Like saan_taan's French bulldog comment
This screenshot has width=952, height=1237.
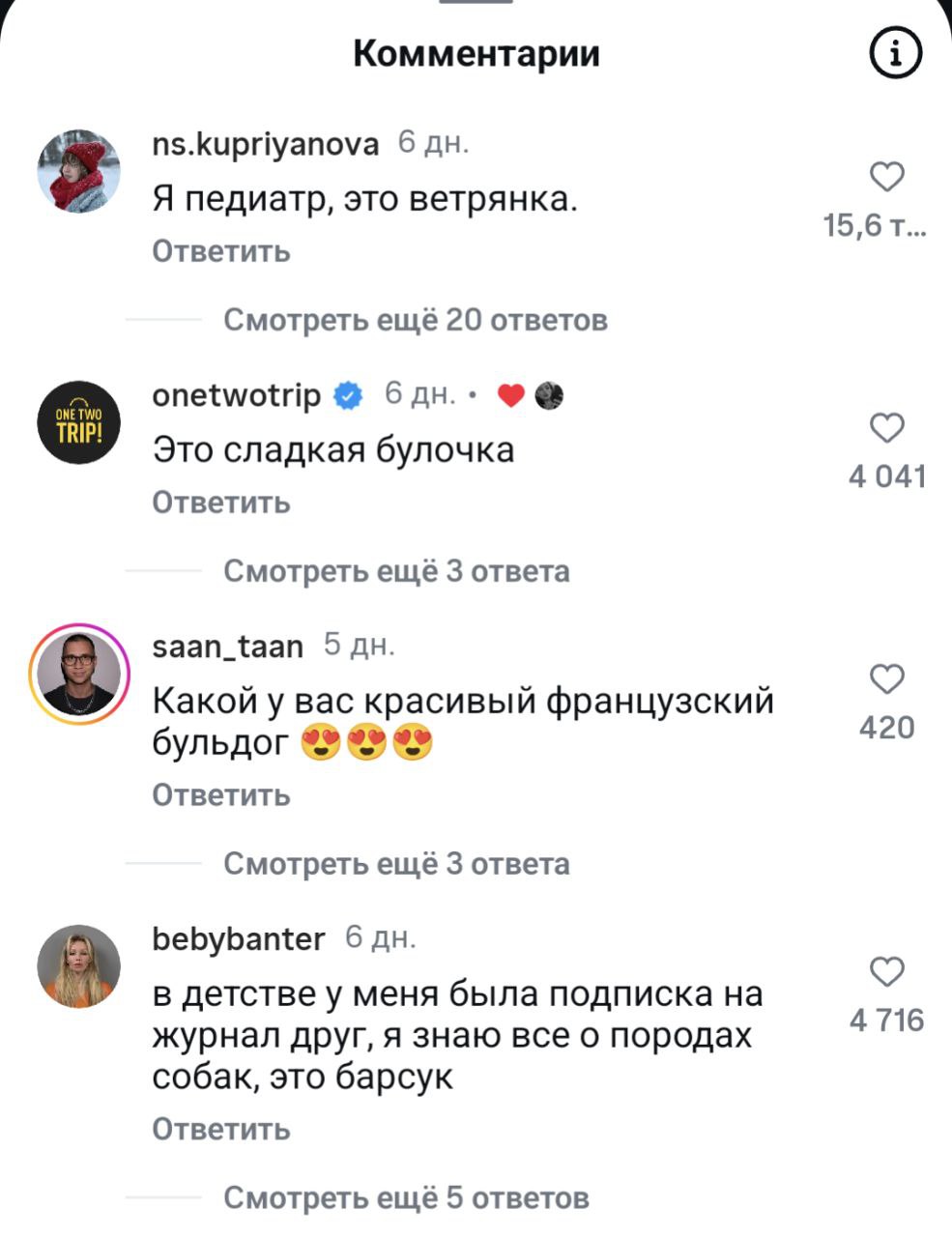click(x=886, y=678)
